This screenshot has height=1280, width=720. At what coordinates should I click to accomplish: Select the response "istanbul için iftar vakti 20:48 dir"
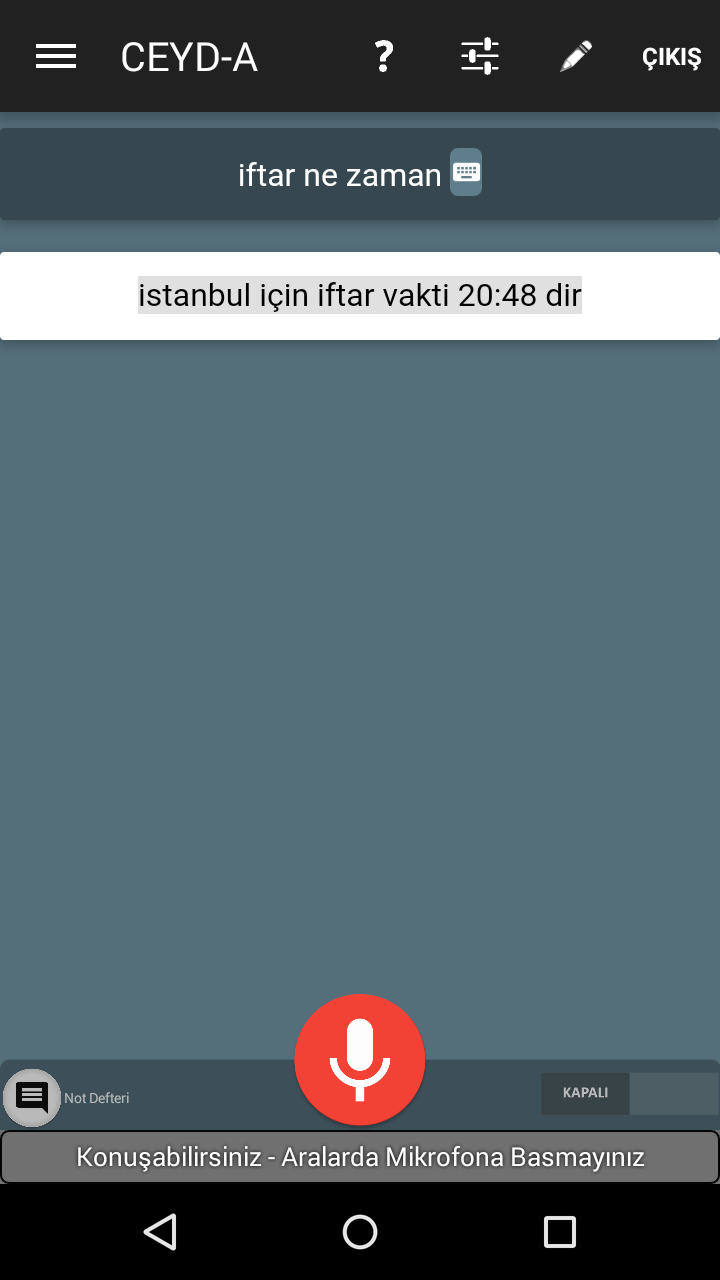coord(360,295)
